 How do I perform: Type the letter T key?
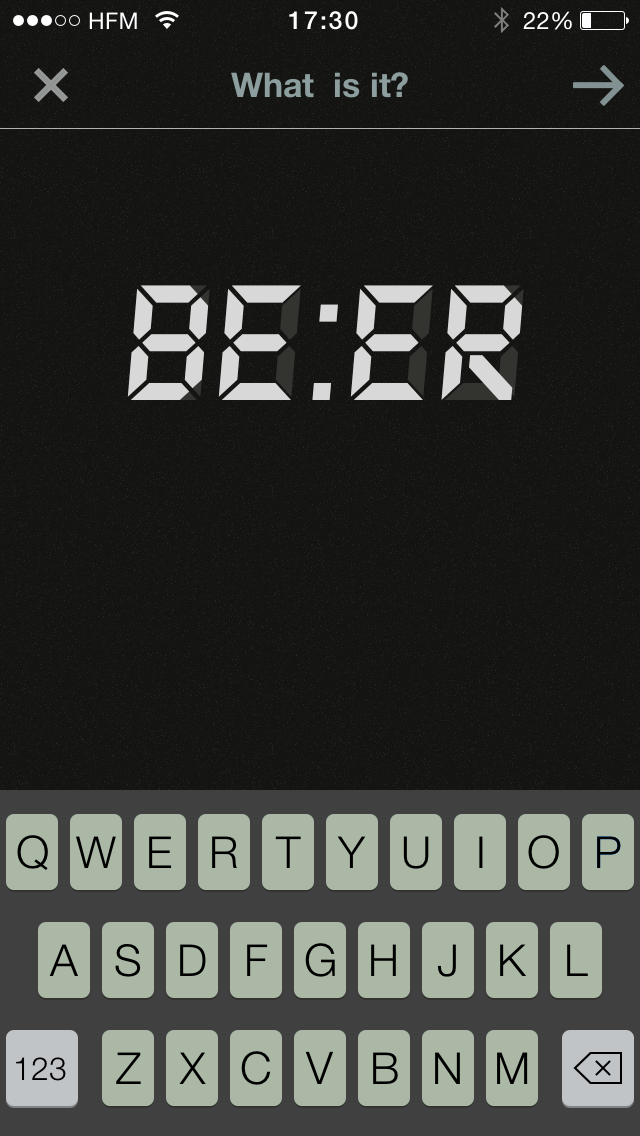point(288,852)
